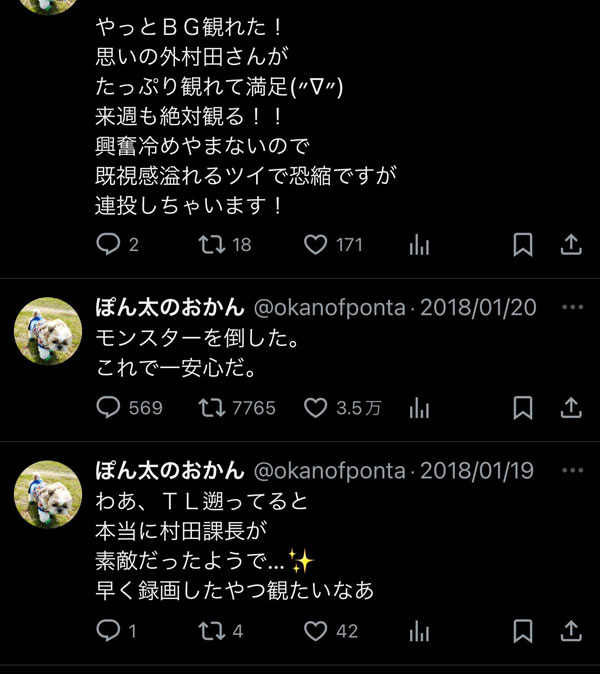Retweet the post with 18 retweets

(x=212, y=245)
